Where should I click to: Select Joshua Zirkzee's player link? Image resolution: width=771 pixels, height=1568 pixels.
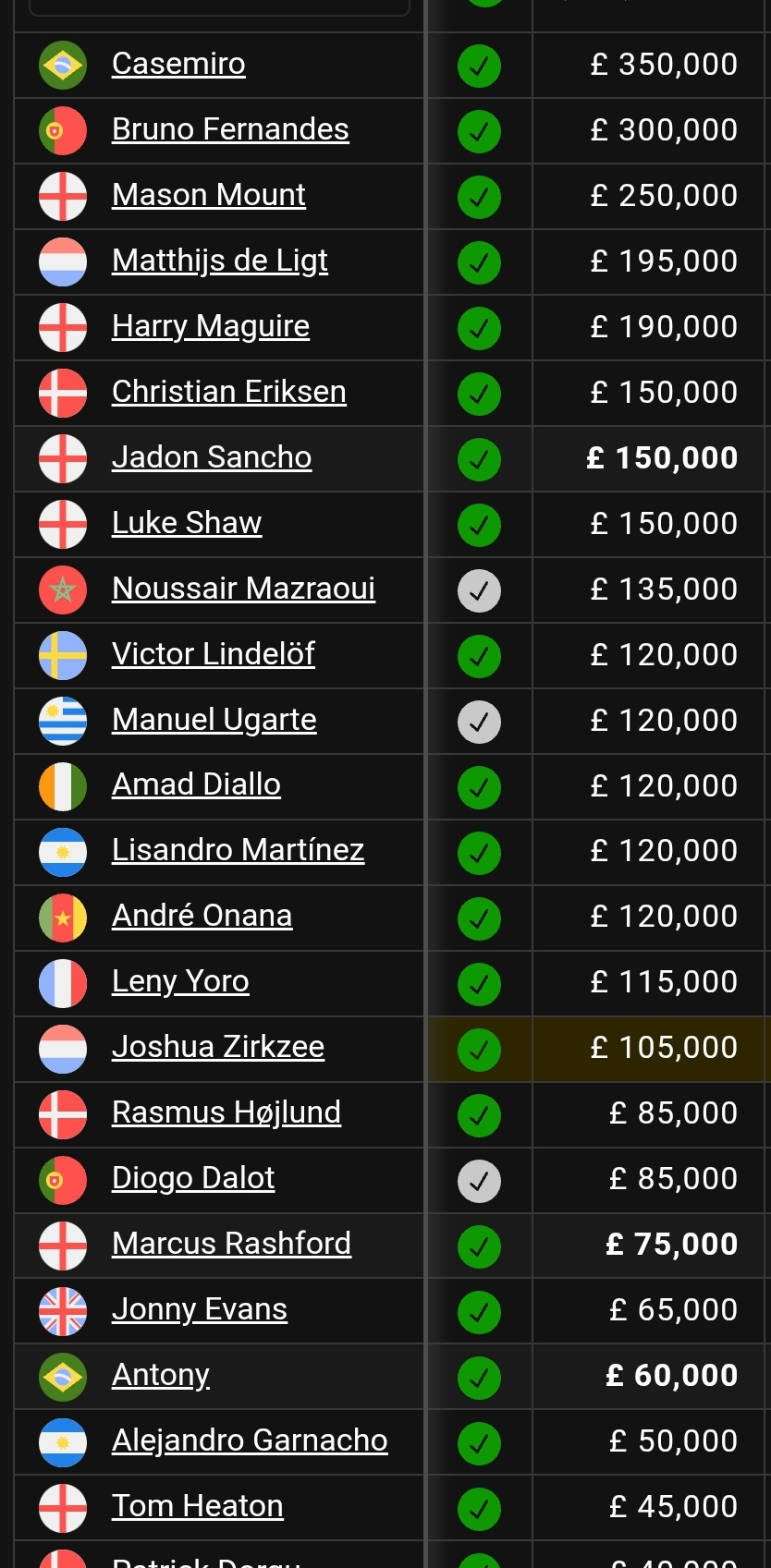click(218, 1047)
